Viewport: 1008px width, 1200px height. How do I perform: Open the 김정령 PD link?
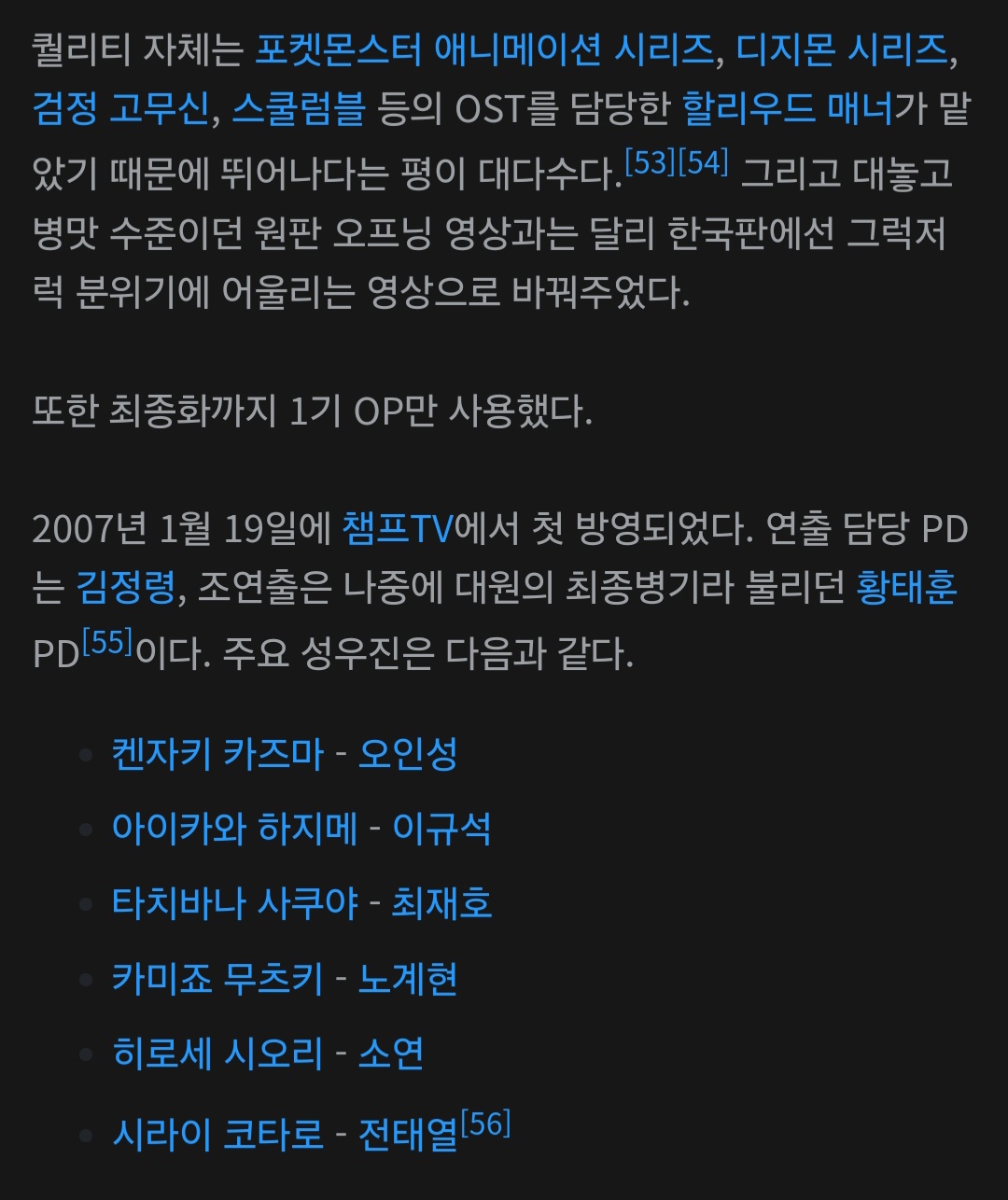[x=125, y=590]
